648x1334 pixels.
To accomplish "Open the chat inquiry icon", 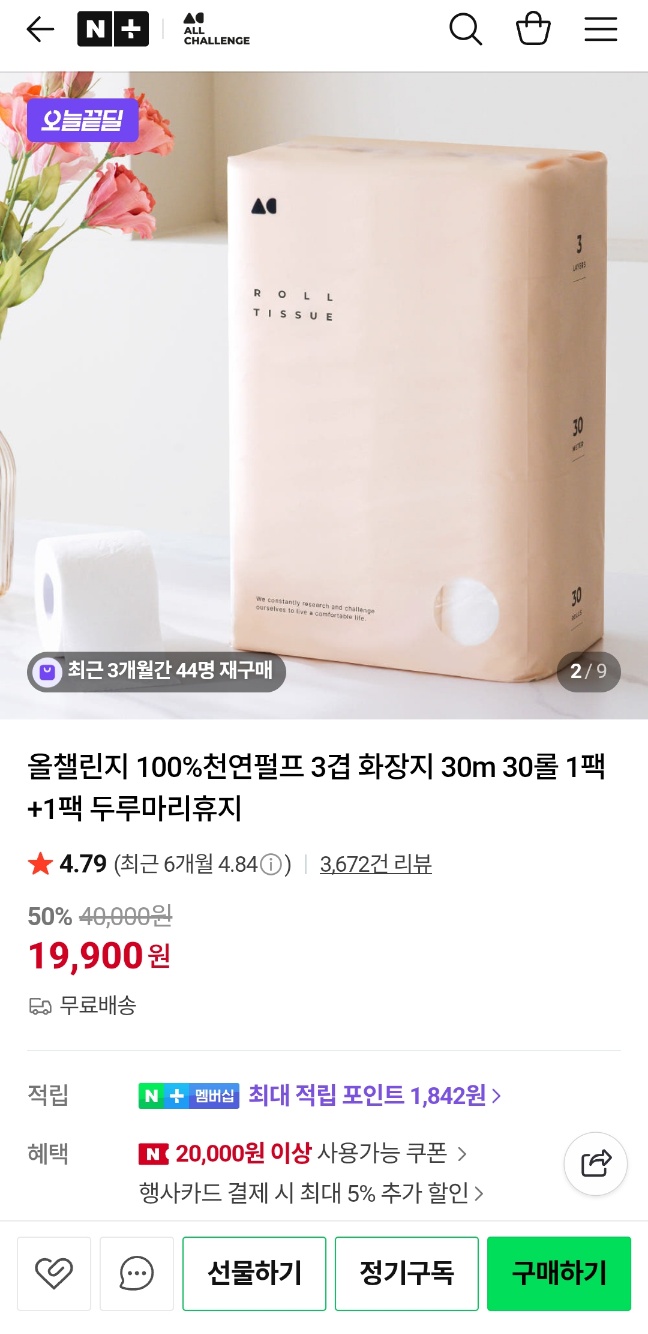I will (x=137, y=1273).
